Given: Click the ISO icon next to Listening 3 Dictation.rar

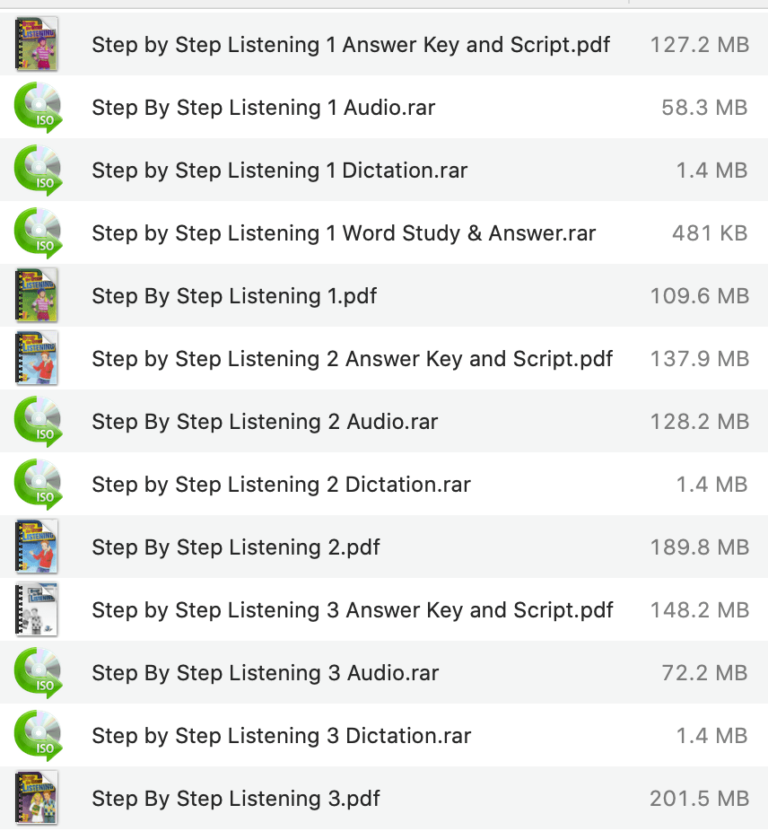Looking at the screenshot, I should point(37,735).
